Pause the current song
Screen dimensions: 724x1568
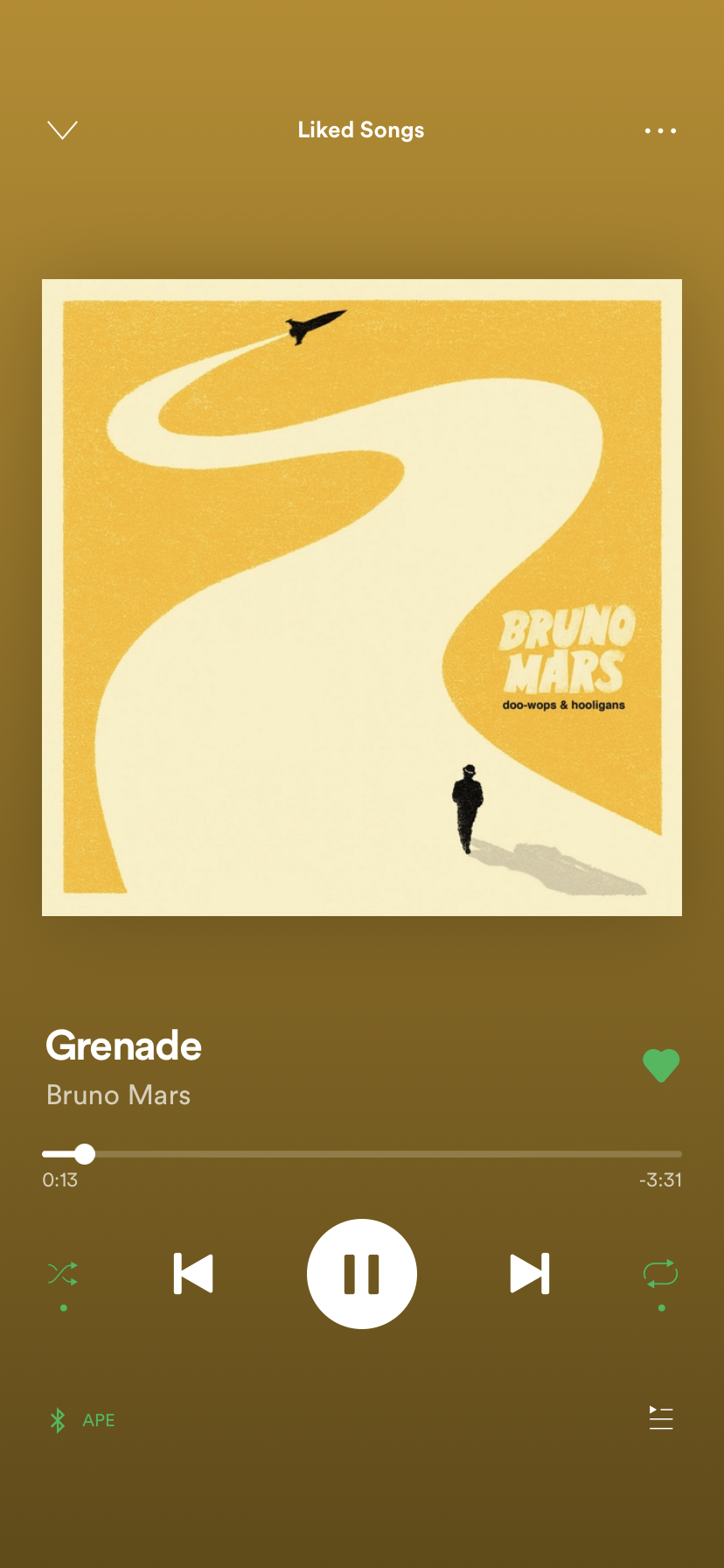[x=362, y=1273]
